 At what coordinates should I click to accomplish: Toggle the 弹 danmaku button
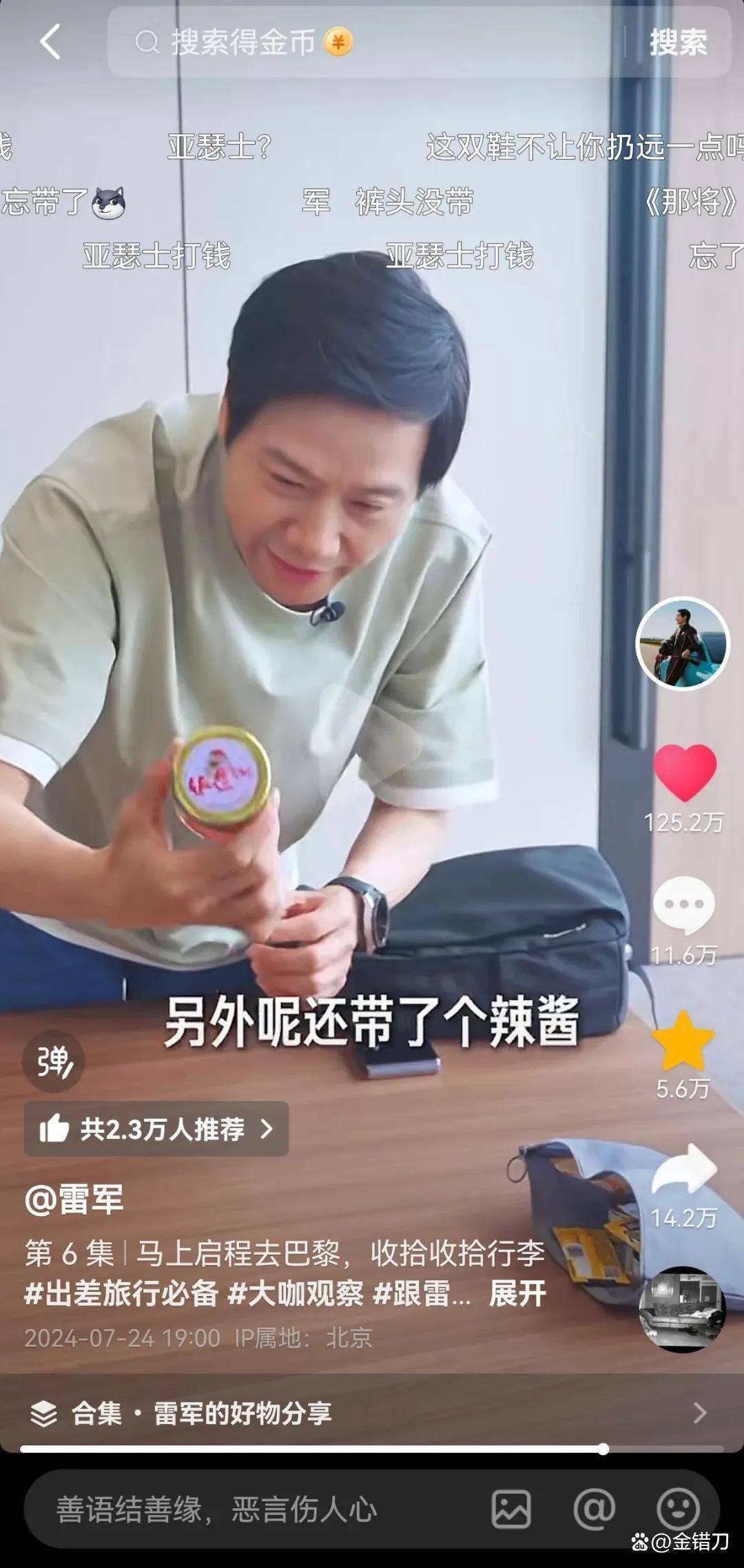(54, 1061)
